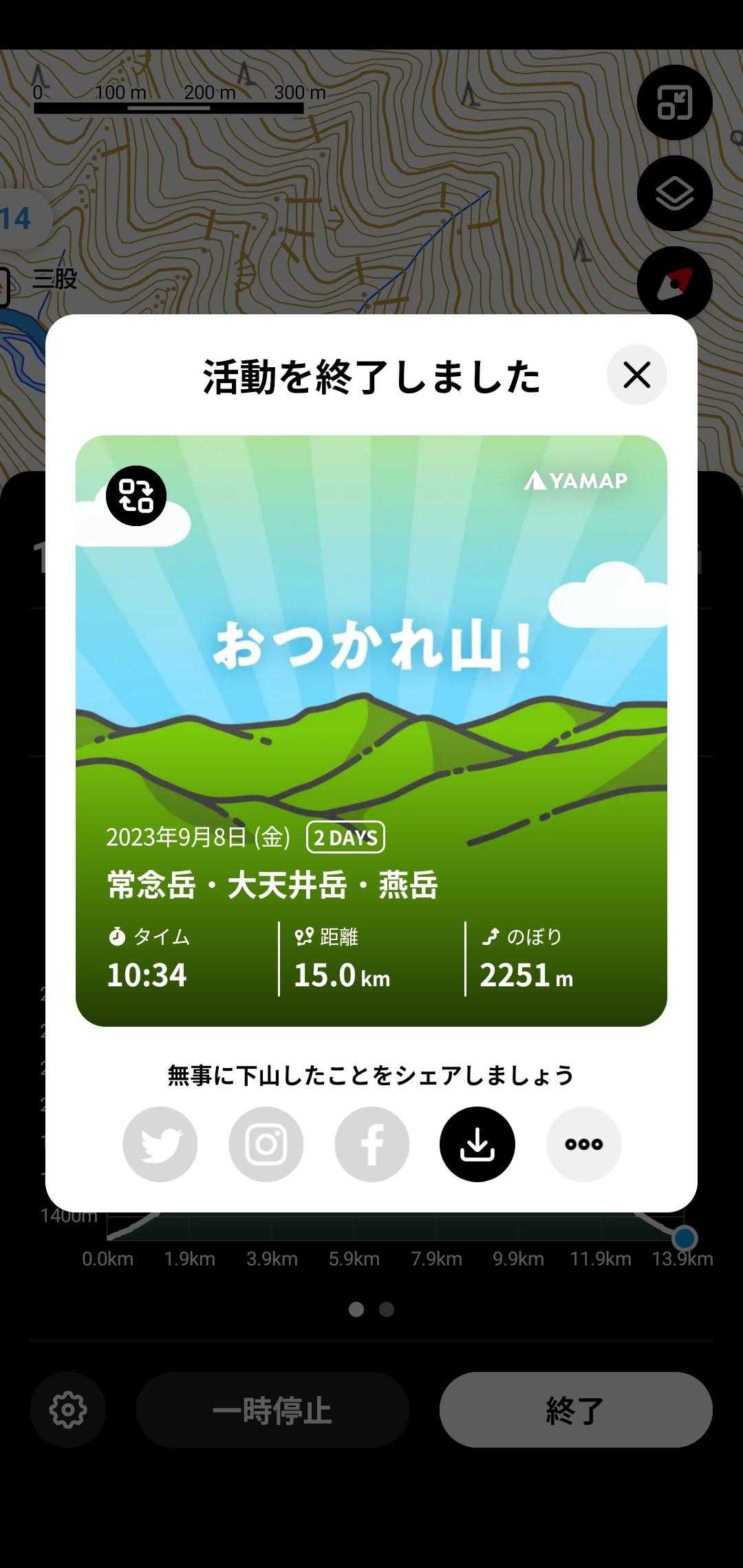Open more sharing options
This screenshot has width=743, height=1568.
point(583,1144)
